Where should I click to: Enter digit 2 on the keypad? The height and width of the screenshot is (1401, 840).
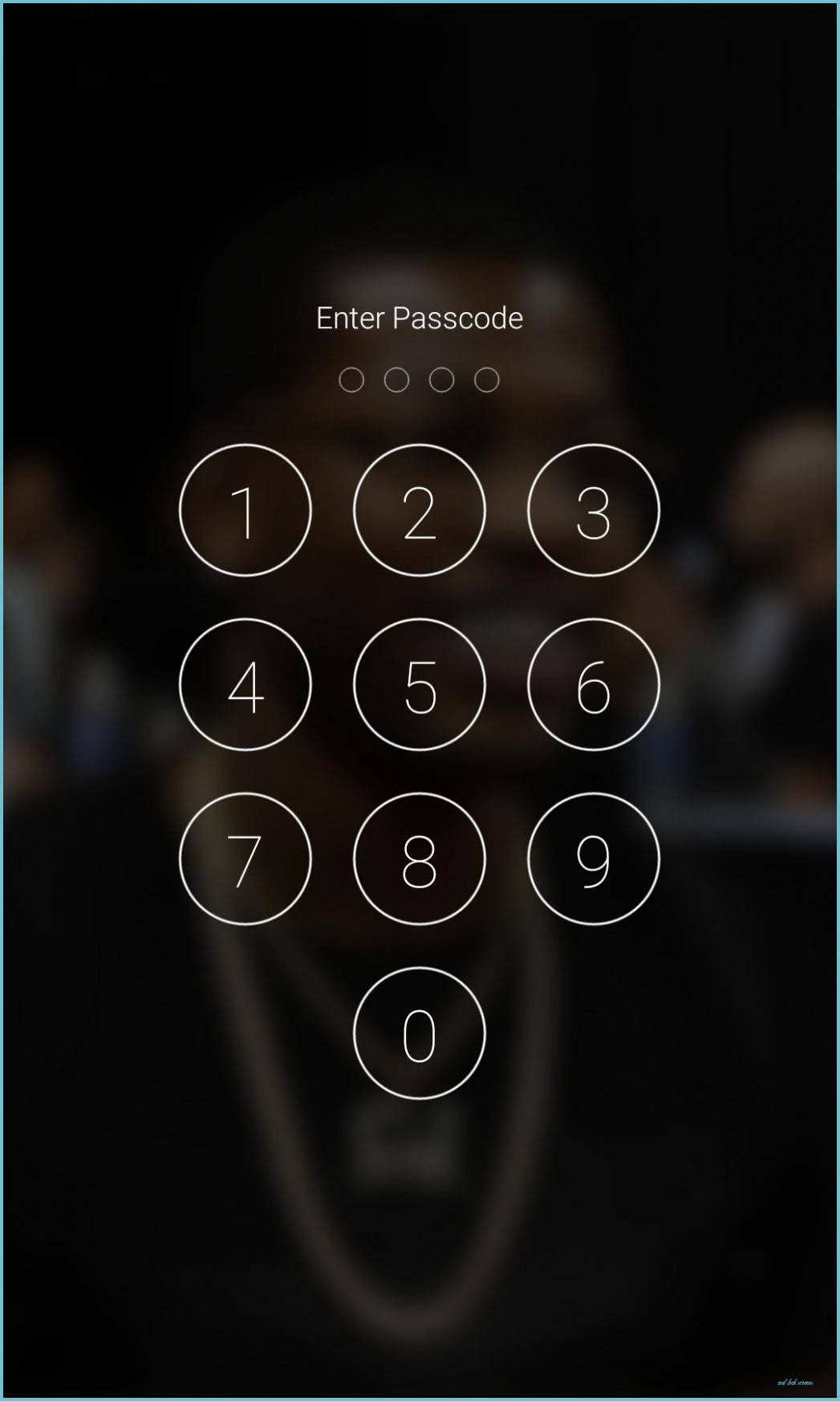(419, 510)
